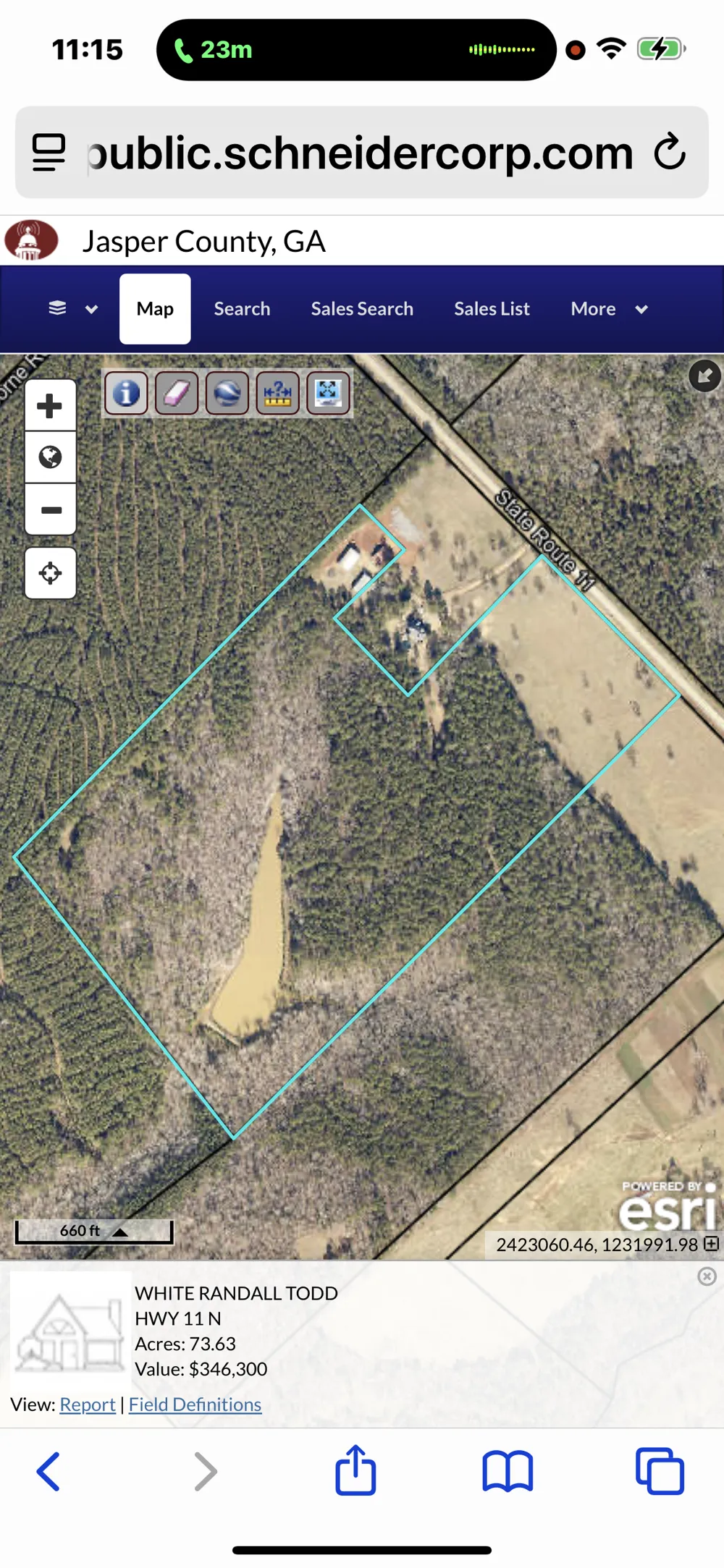Collapse the map with corner arrow
The height and width of the screenshot is (1568, 724).
pos(704,376)
